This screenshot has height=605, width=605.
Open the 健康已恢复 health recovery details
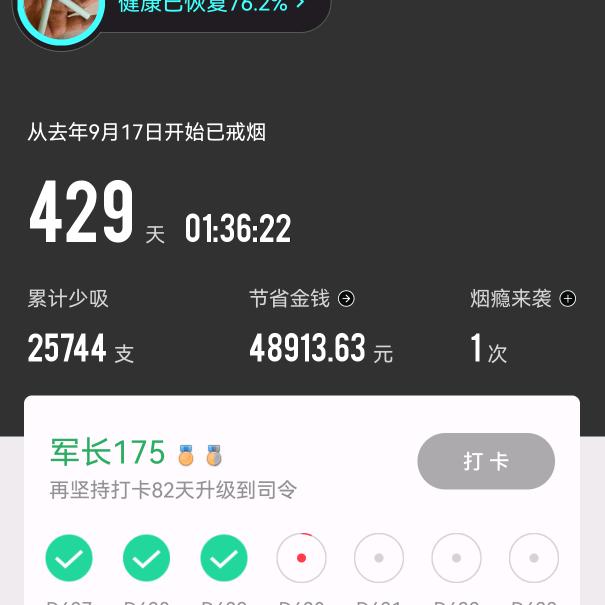(x=212, y=6)
